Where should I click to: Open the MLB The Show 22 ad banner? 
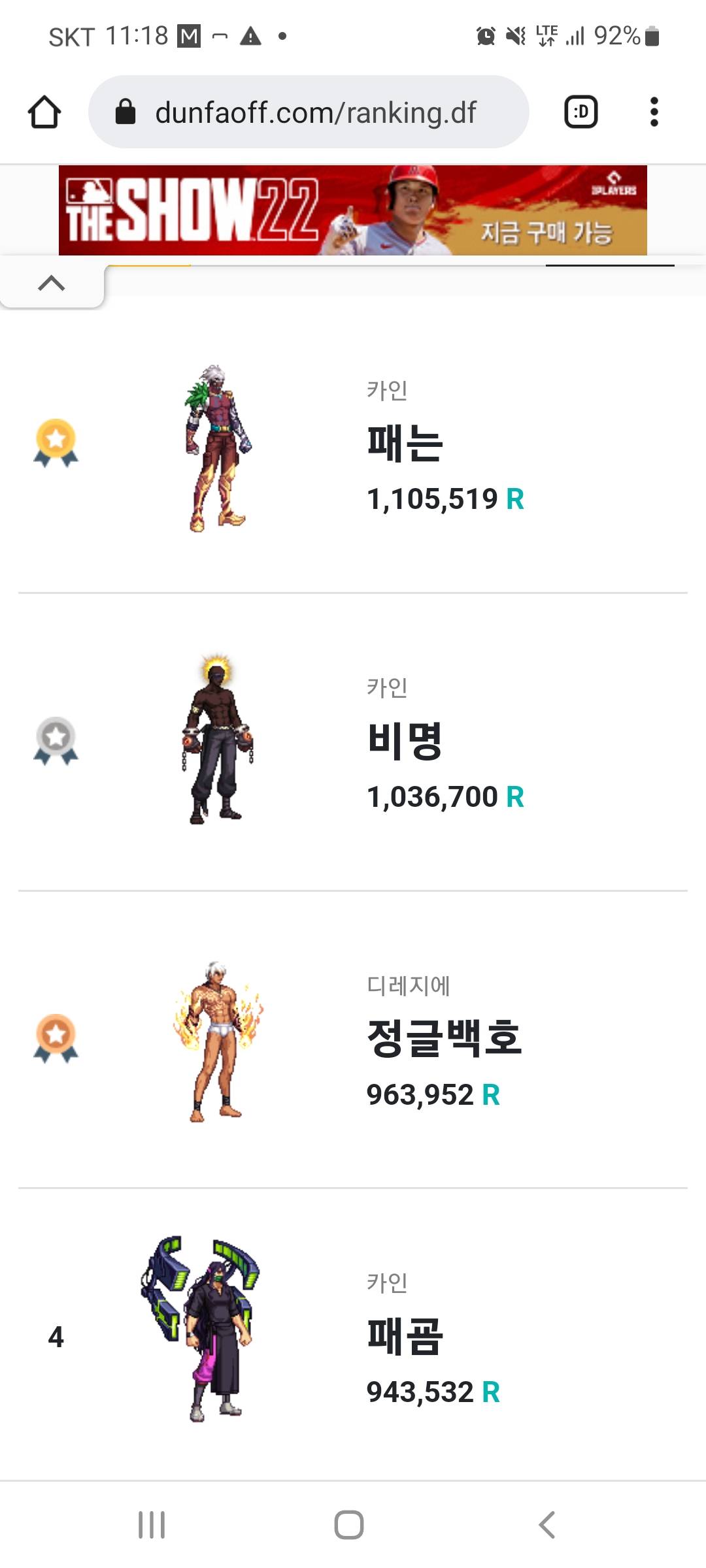click(x=353, y=210)
